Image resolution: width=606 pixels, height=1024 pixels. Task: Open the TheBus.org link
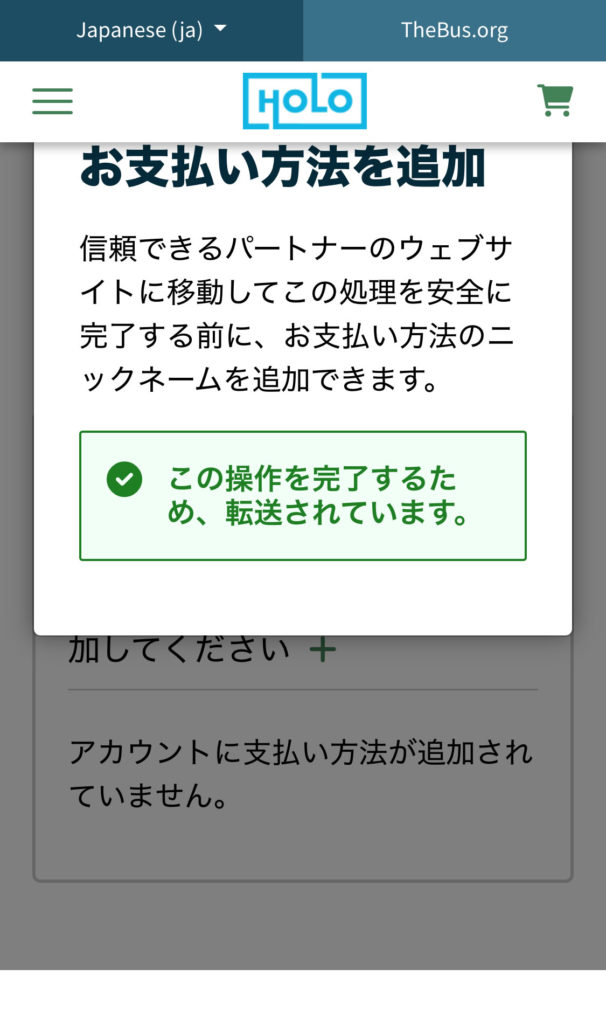[454, 30]
